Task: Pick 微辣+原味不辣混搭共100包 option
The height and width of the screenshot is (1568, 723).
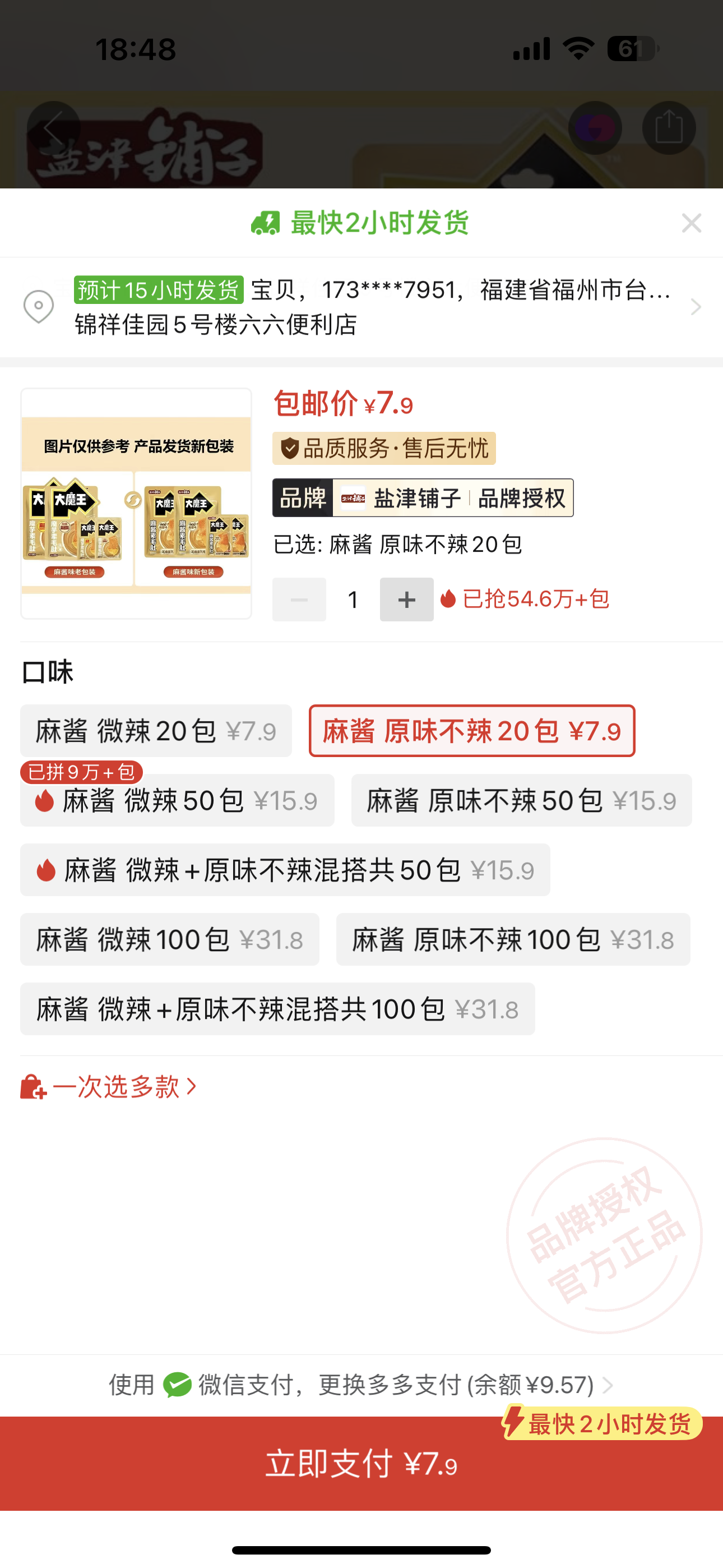Action: tap(277, 1009)
